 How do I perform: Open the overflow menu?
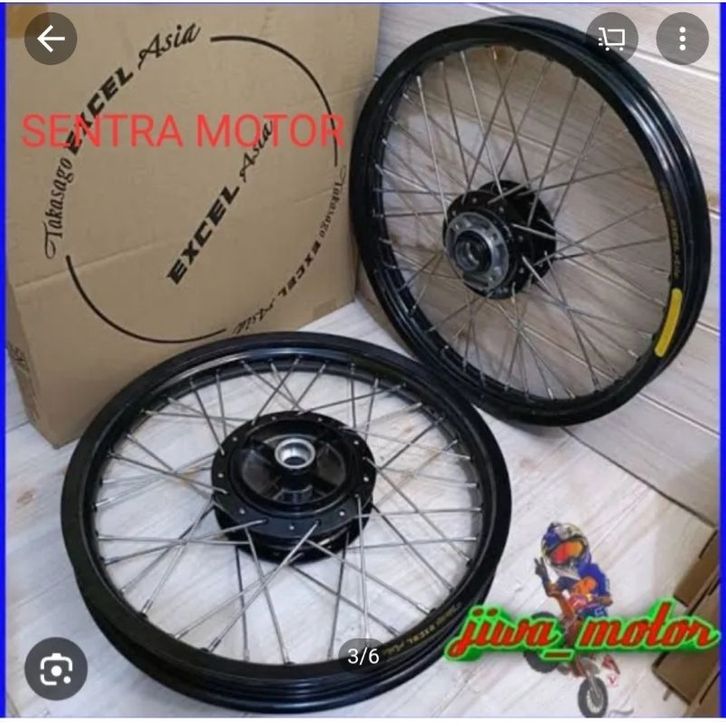[x=682, y=39]
